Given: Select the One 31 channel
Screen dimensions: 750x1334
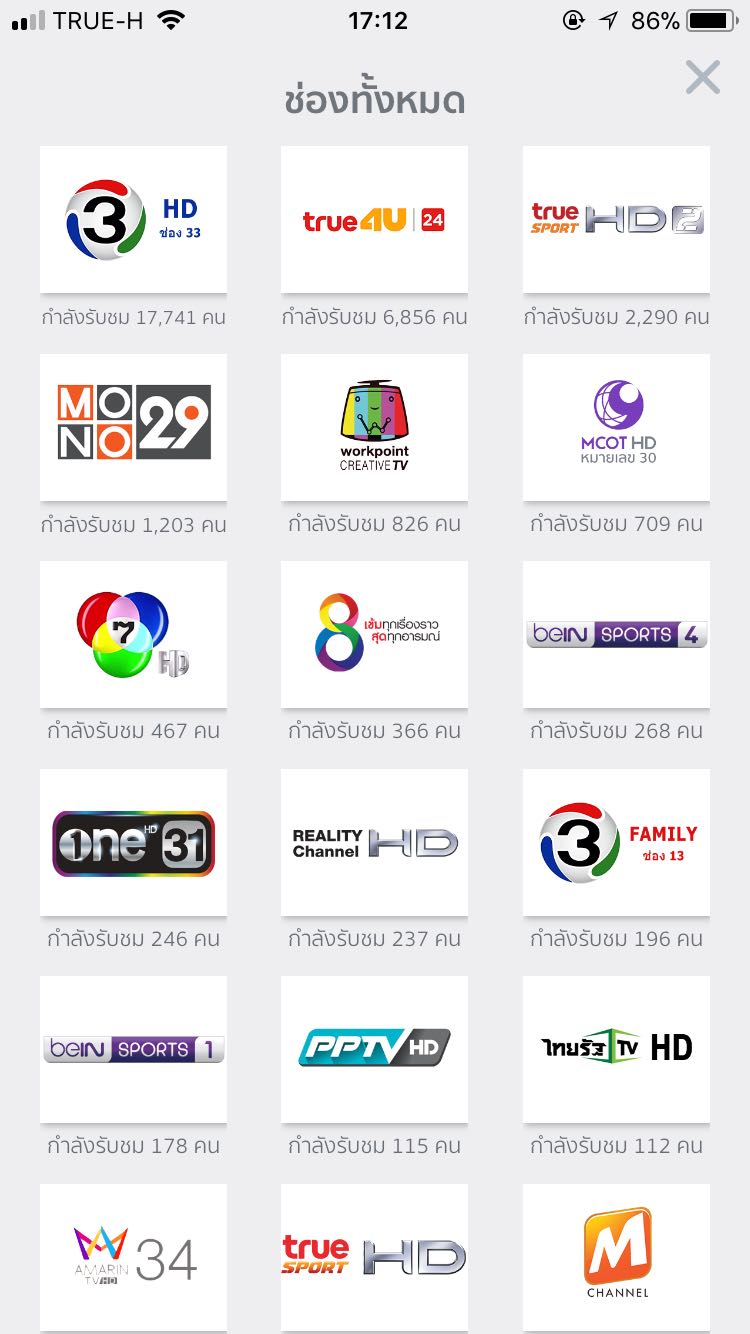Looking at the screenshot, I should pyautogui.click(x=133, y=842).
